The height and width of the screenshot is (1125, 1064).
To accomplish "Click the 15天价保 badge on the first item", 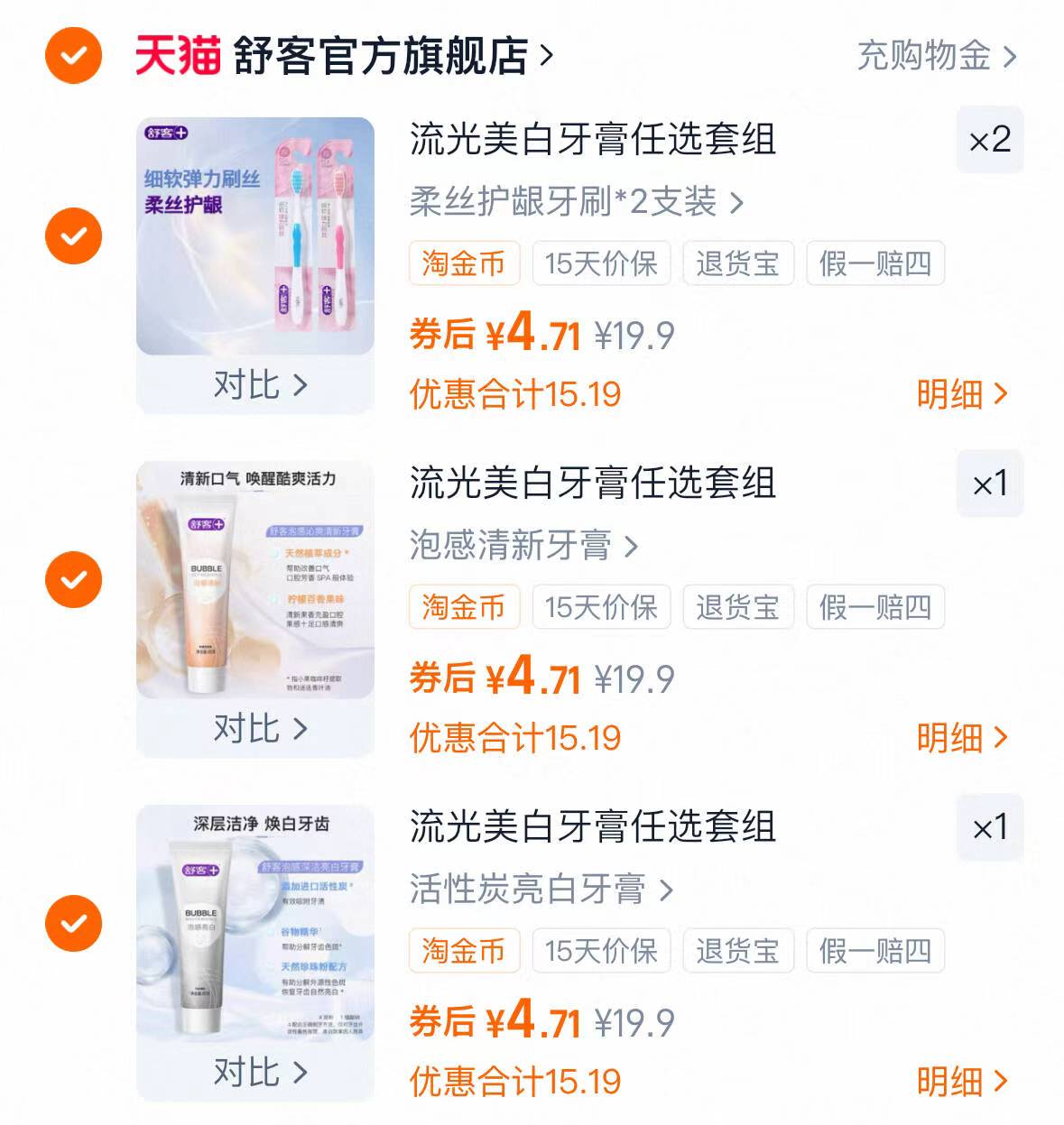I will click(601, 263).
